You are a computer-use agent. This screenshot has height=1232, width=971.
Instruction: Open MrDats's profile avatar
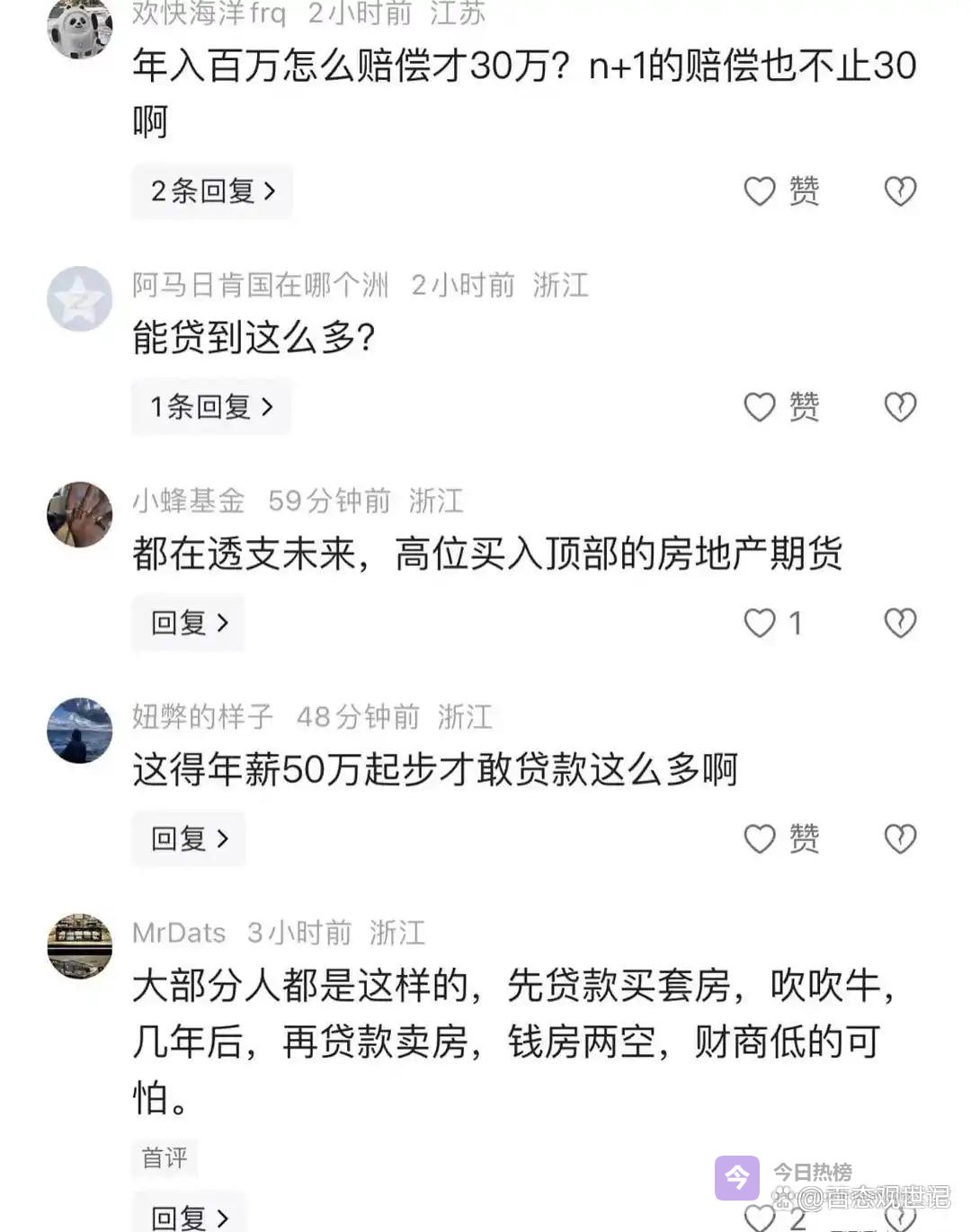(80, 946)
